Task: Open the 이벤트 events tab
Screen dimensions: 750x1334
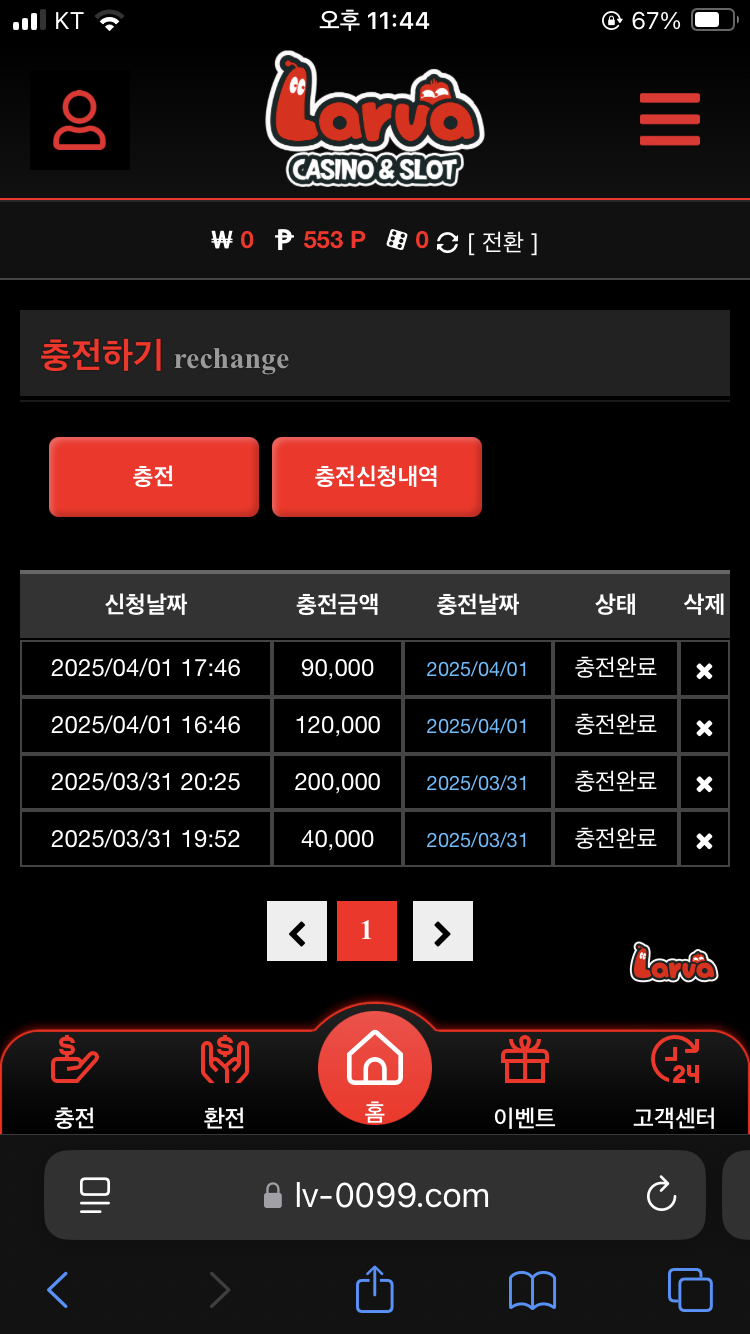Action: tap(525, 1082)
